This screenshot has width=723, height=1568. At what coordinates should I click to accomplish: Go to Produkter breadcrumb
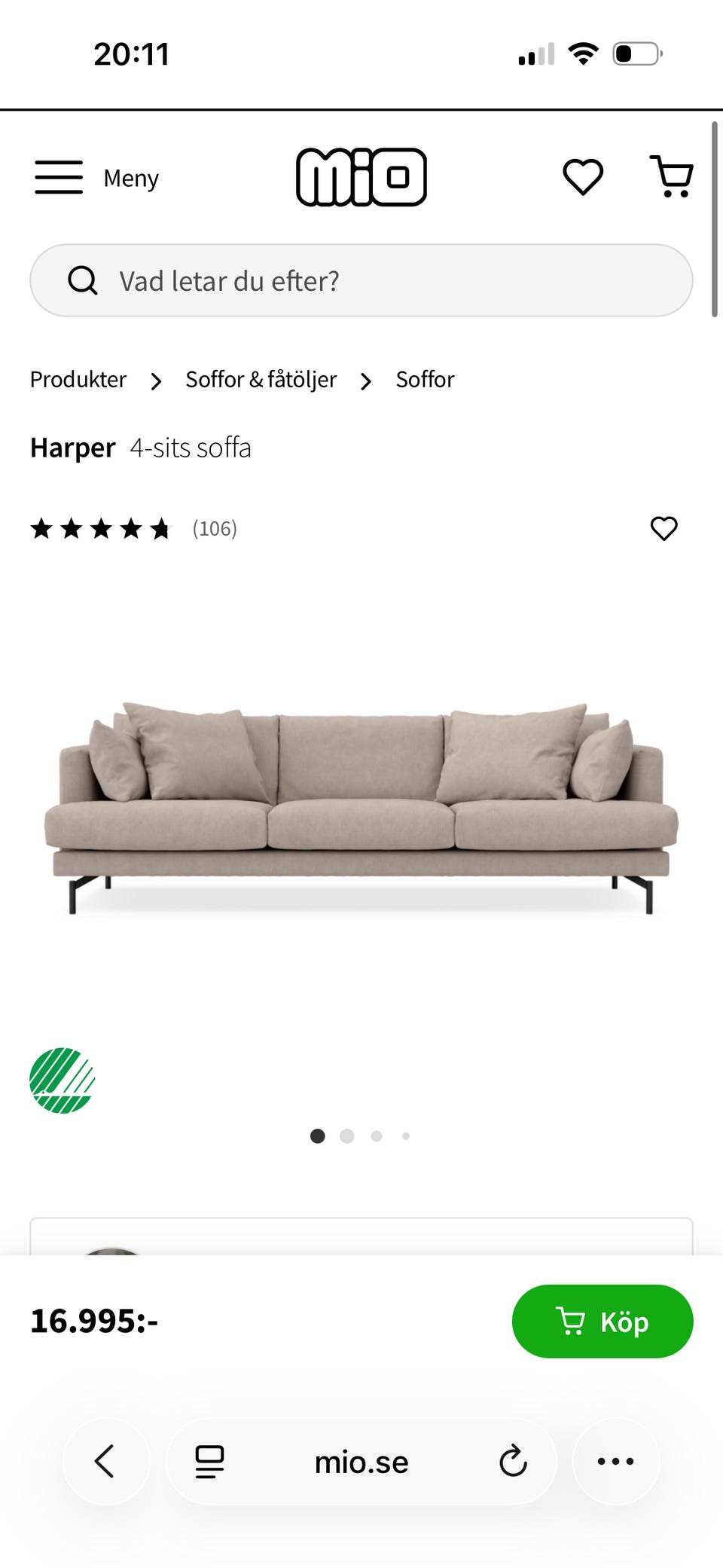[x=78, y=380]
